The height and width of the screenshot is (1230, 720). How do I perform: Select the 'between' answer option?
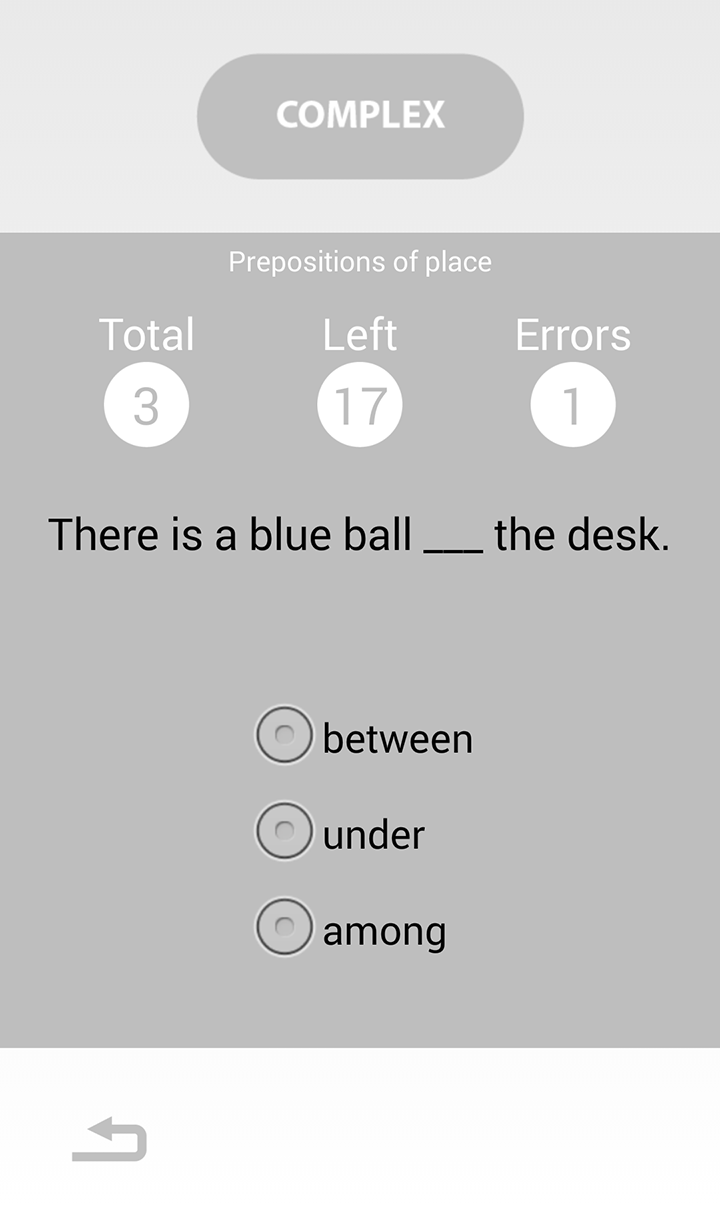(x=285, y=736)
